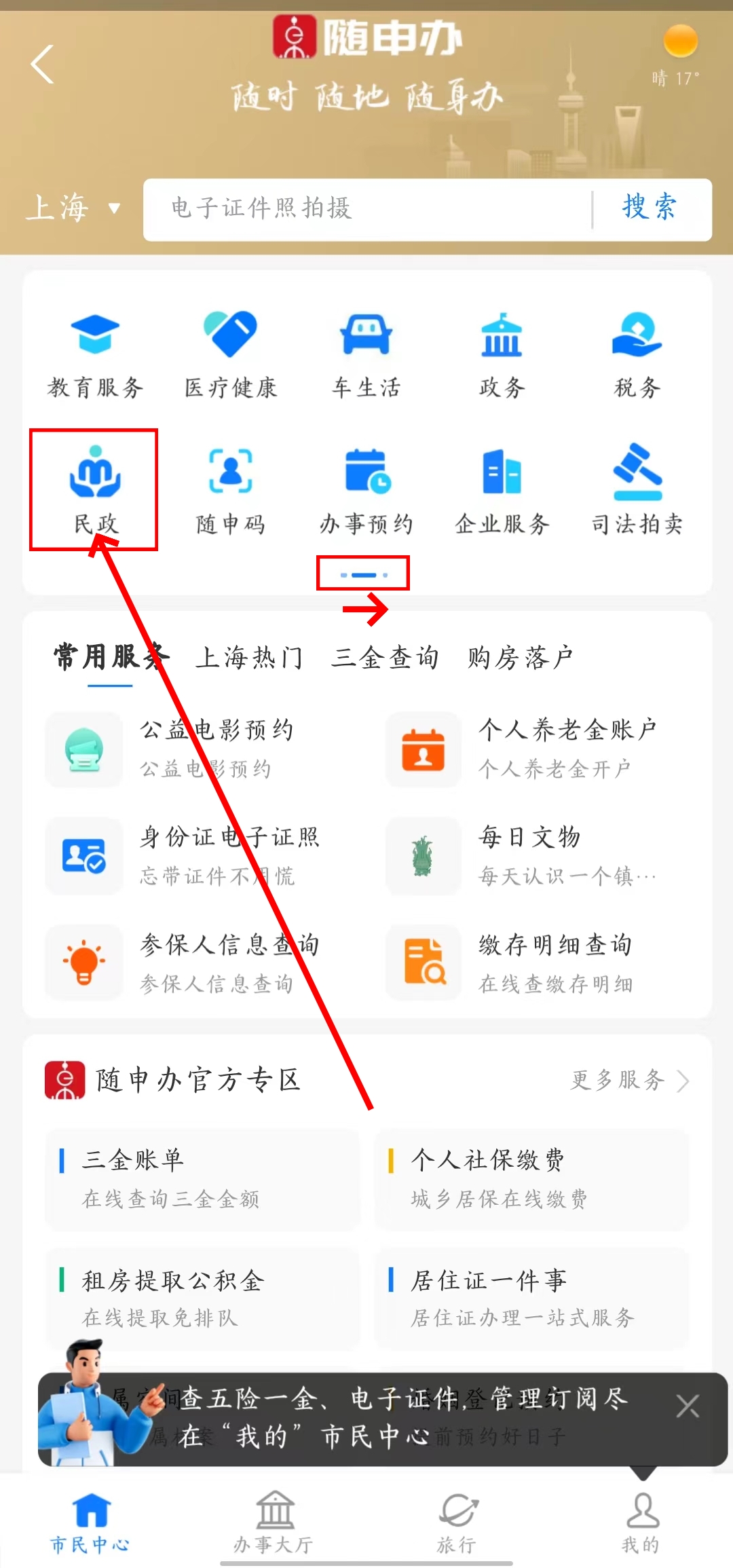Open 司法拍卖 category
The image size is (733, 1568).
[637, 490]
